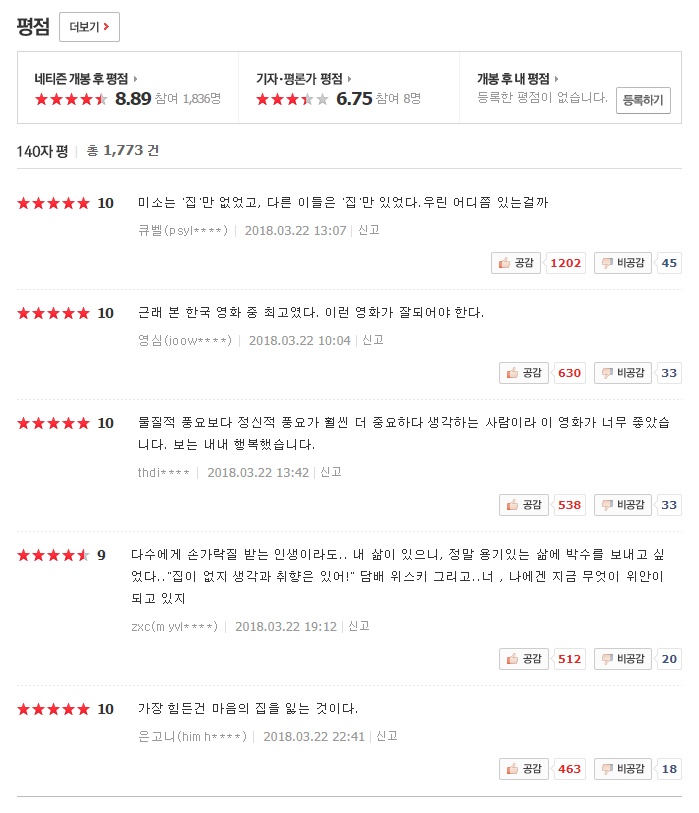Image resolution: width=699 pixels, height=813 pixels.
Task: Open 개봉 후 내 평점 section
Action: 516,78
